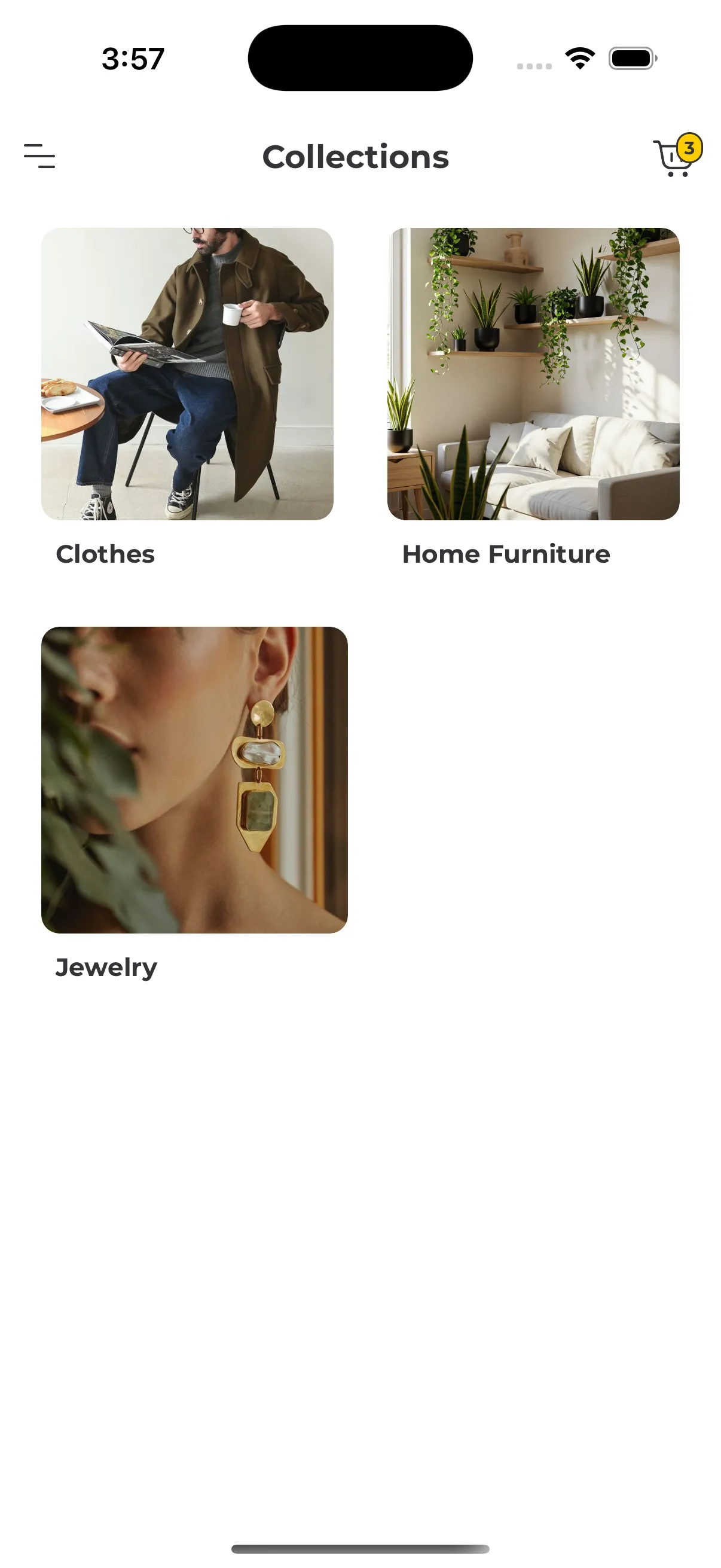
Task: Open the Clothes collection
Action: [187, 374]
